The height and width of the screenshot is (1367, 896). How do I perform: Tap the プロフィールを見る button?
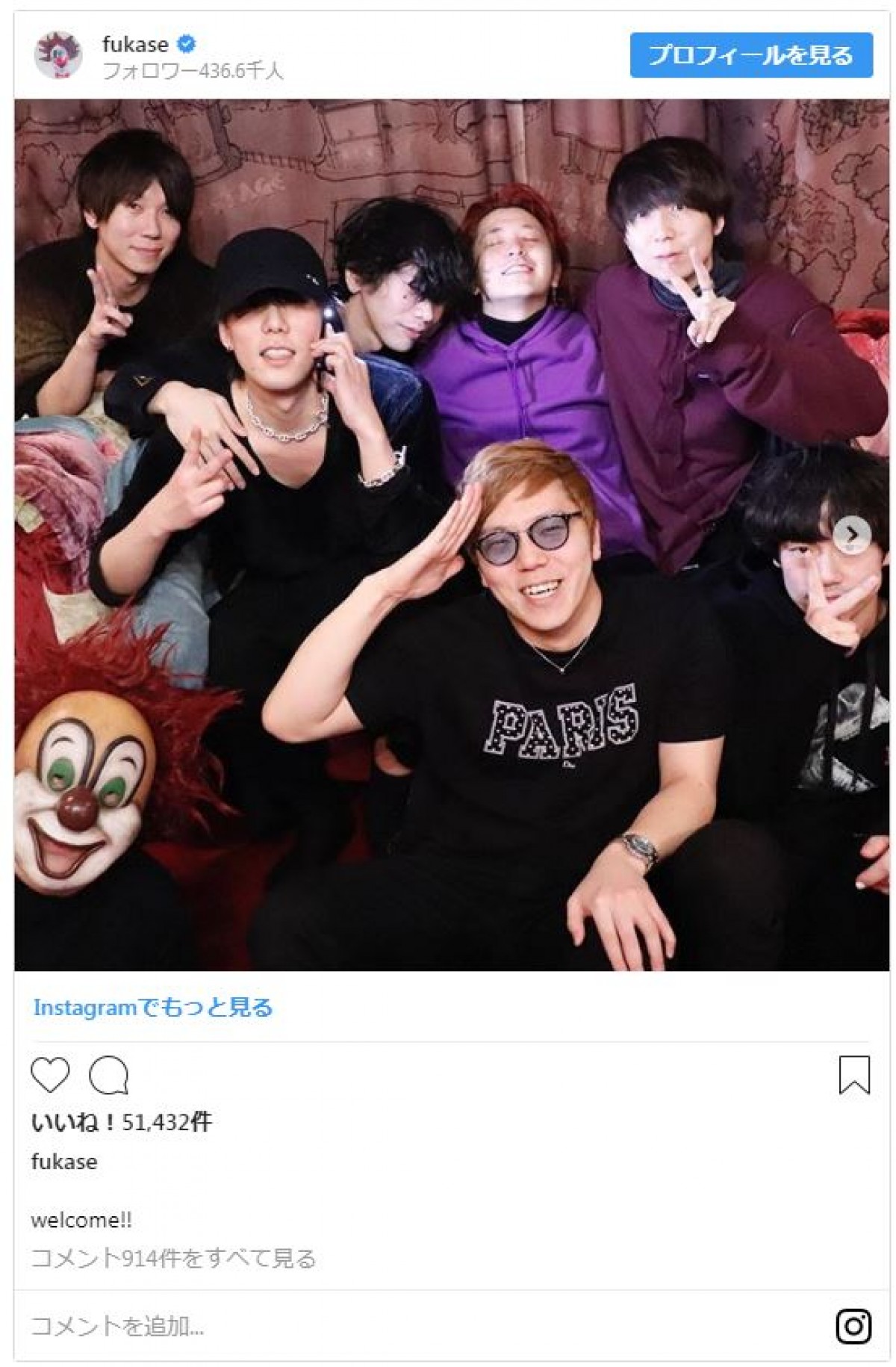750,55
